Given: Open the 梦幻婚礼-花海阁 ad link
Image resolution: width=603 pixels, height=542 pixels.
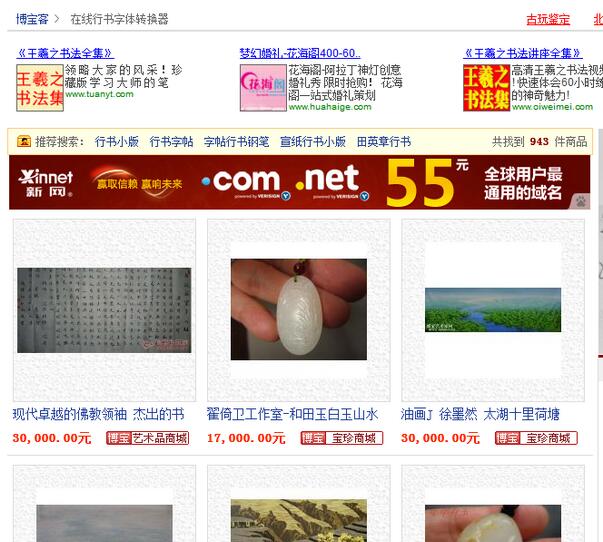Looking at the screenshot, I should click(x=298, y=53).
